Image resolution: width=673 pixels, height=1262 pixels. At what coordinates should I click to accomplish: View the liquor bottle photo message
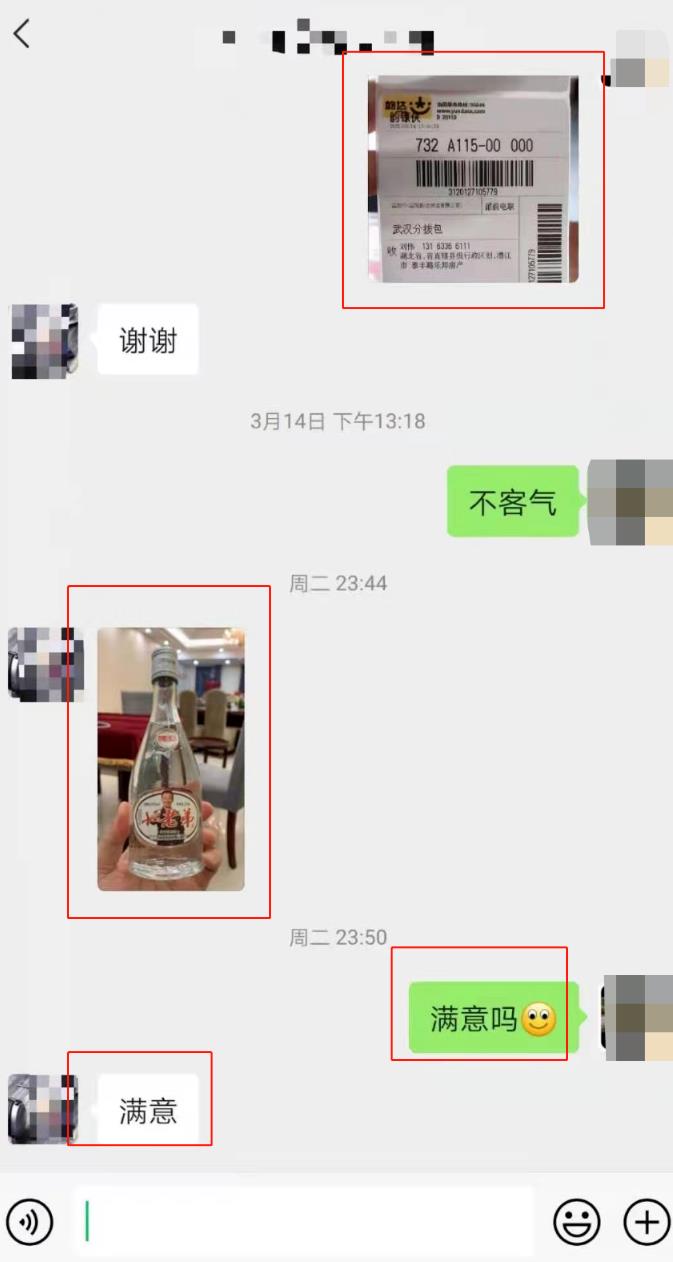pyautogui.click(x=170, y=758)
